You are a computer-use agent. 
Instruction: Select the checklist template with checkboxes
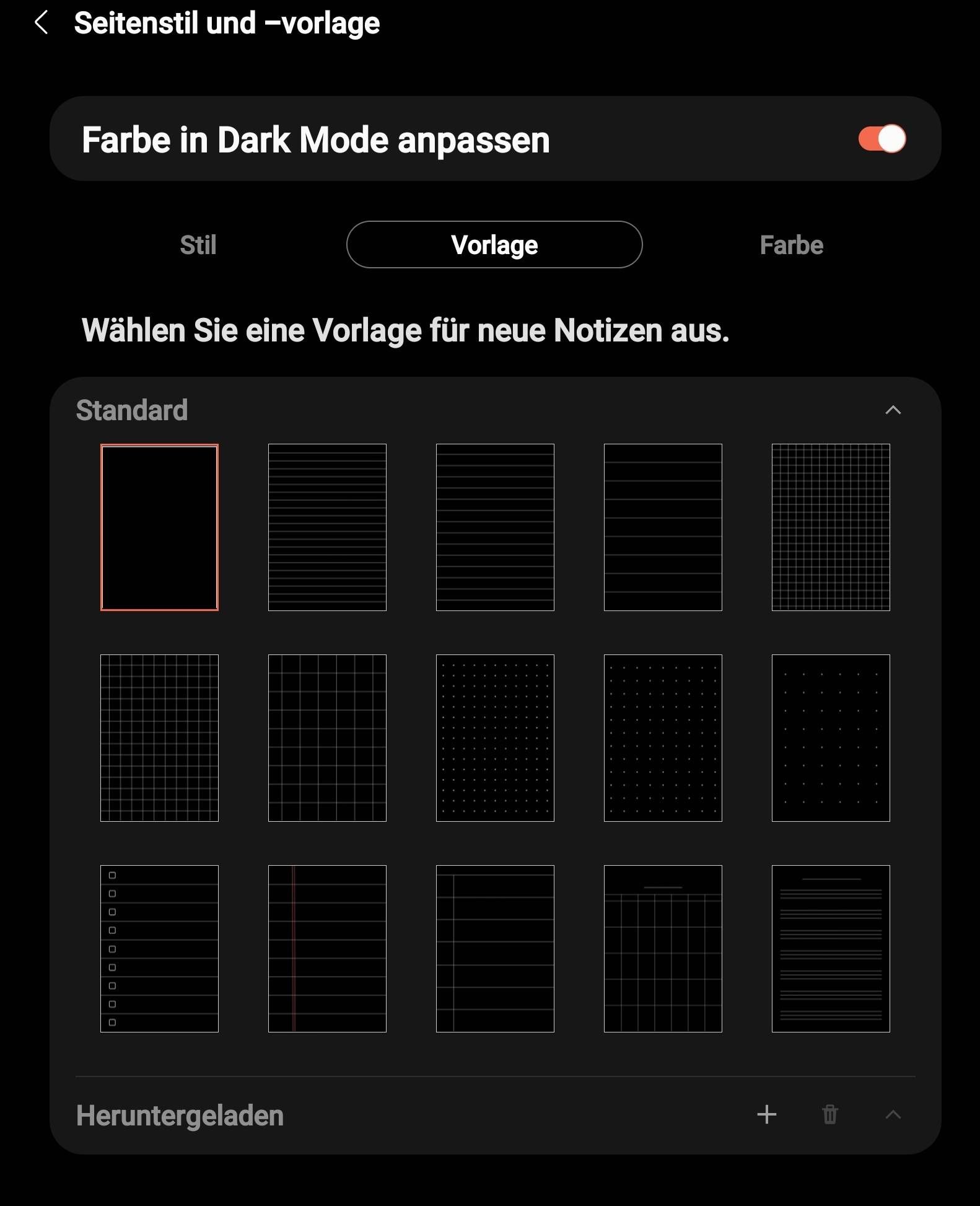[x=159, y=948]
